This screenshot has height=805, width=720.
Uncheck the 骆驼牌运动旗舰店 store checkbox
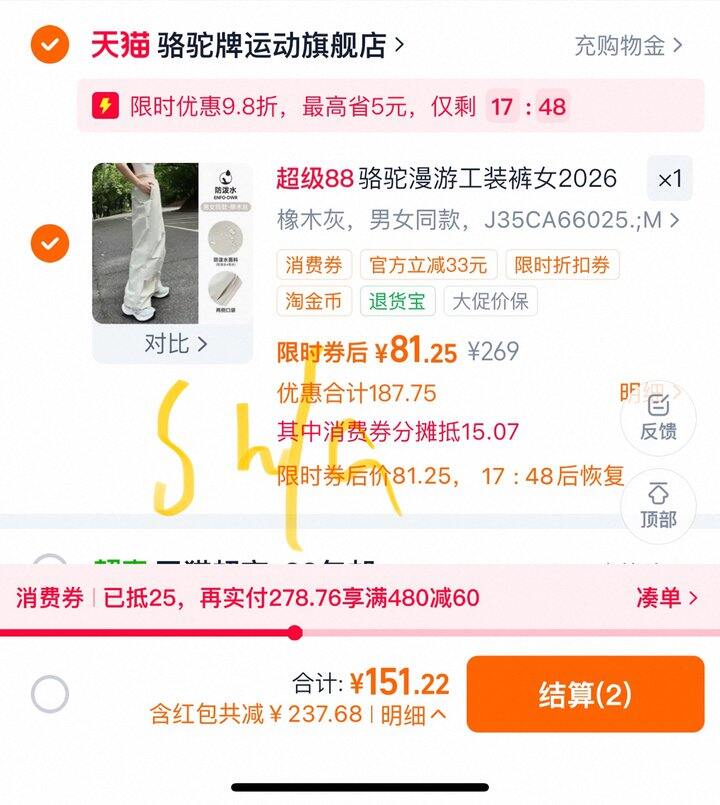click(x=50, y=45)
